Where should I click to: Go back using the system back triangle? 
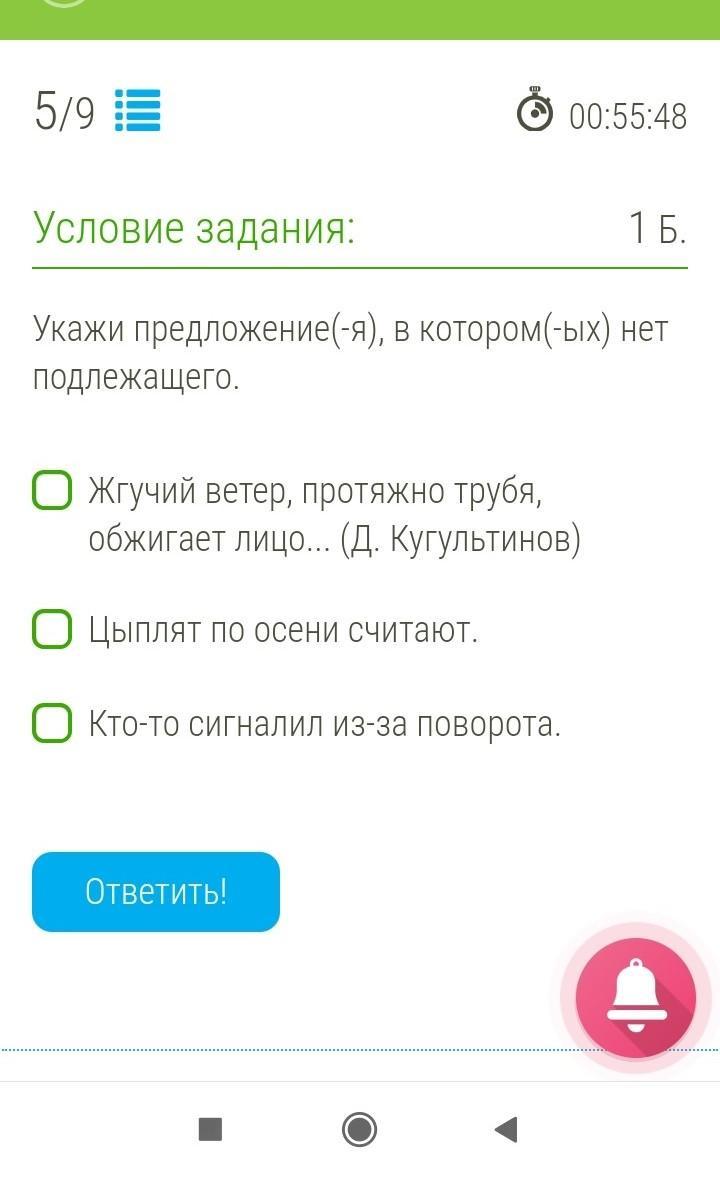[506, 1129]
